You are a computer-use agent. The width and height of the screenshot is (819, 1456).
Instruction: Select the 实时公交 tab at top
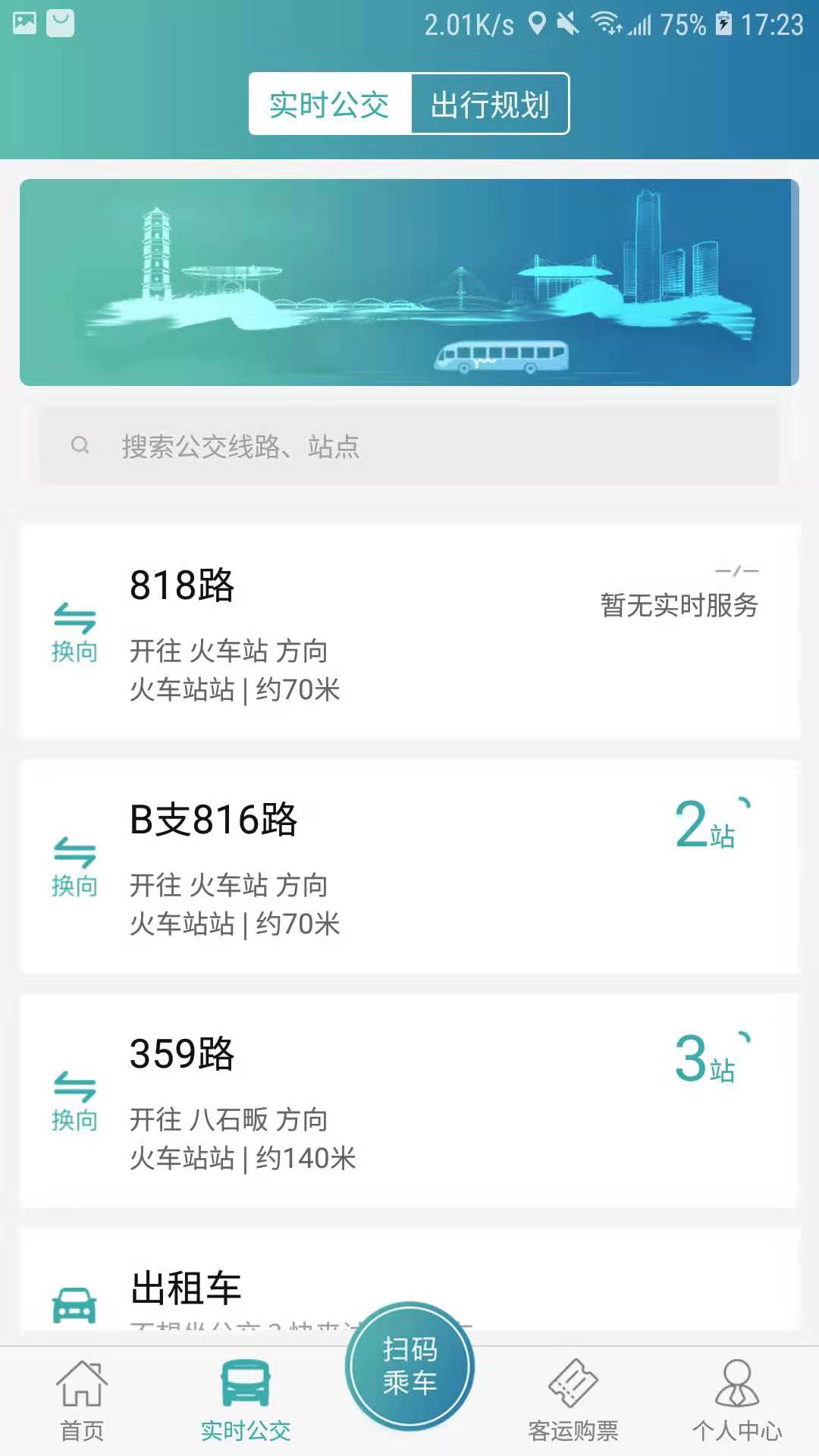pos(329,105)
